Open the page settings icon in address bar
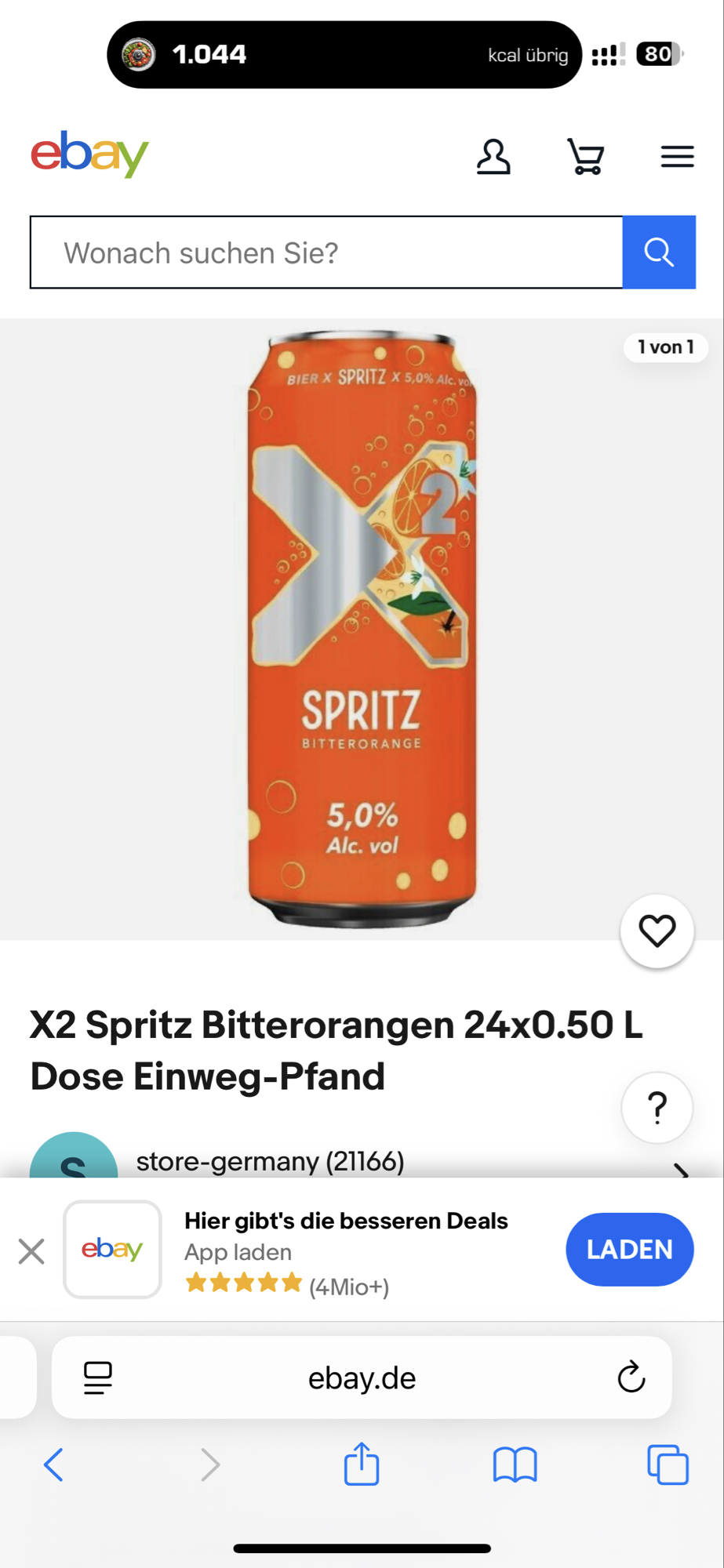This screenshot has height=1568, width=724. [x=95, y=1377]
